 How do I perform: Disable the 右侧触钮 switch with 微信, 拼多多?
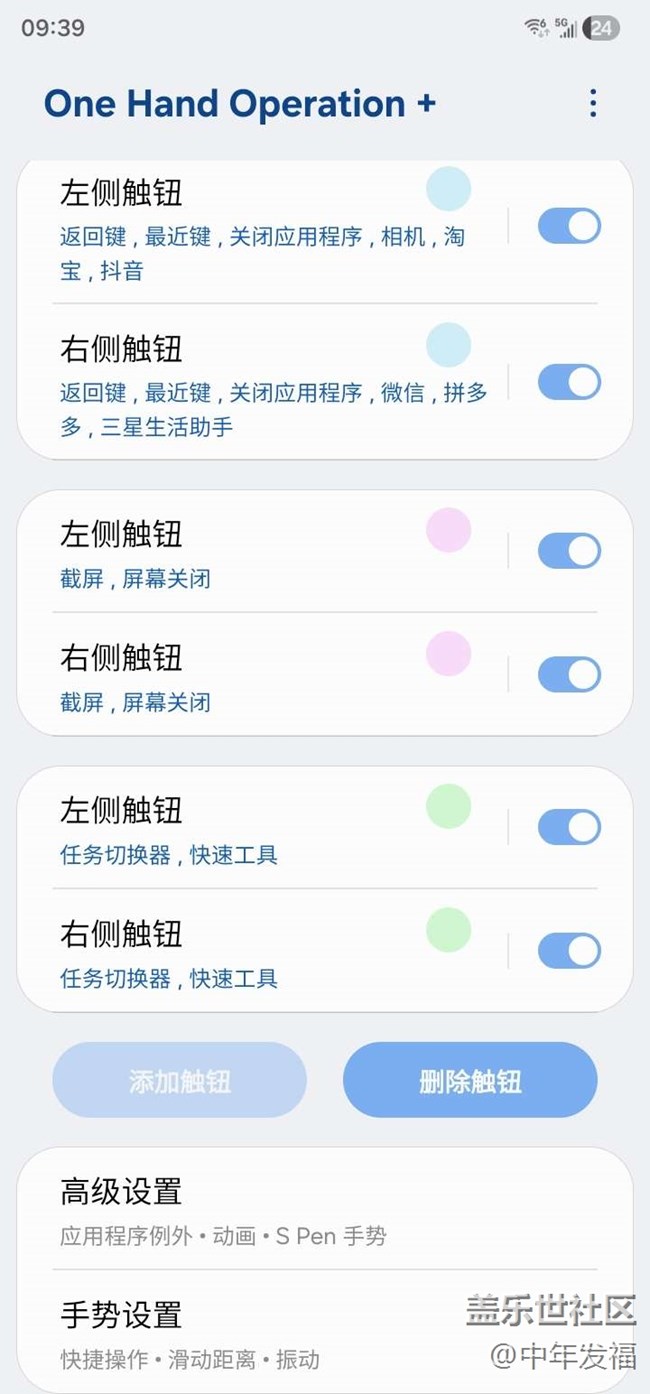[x=569, y=382]
